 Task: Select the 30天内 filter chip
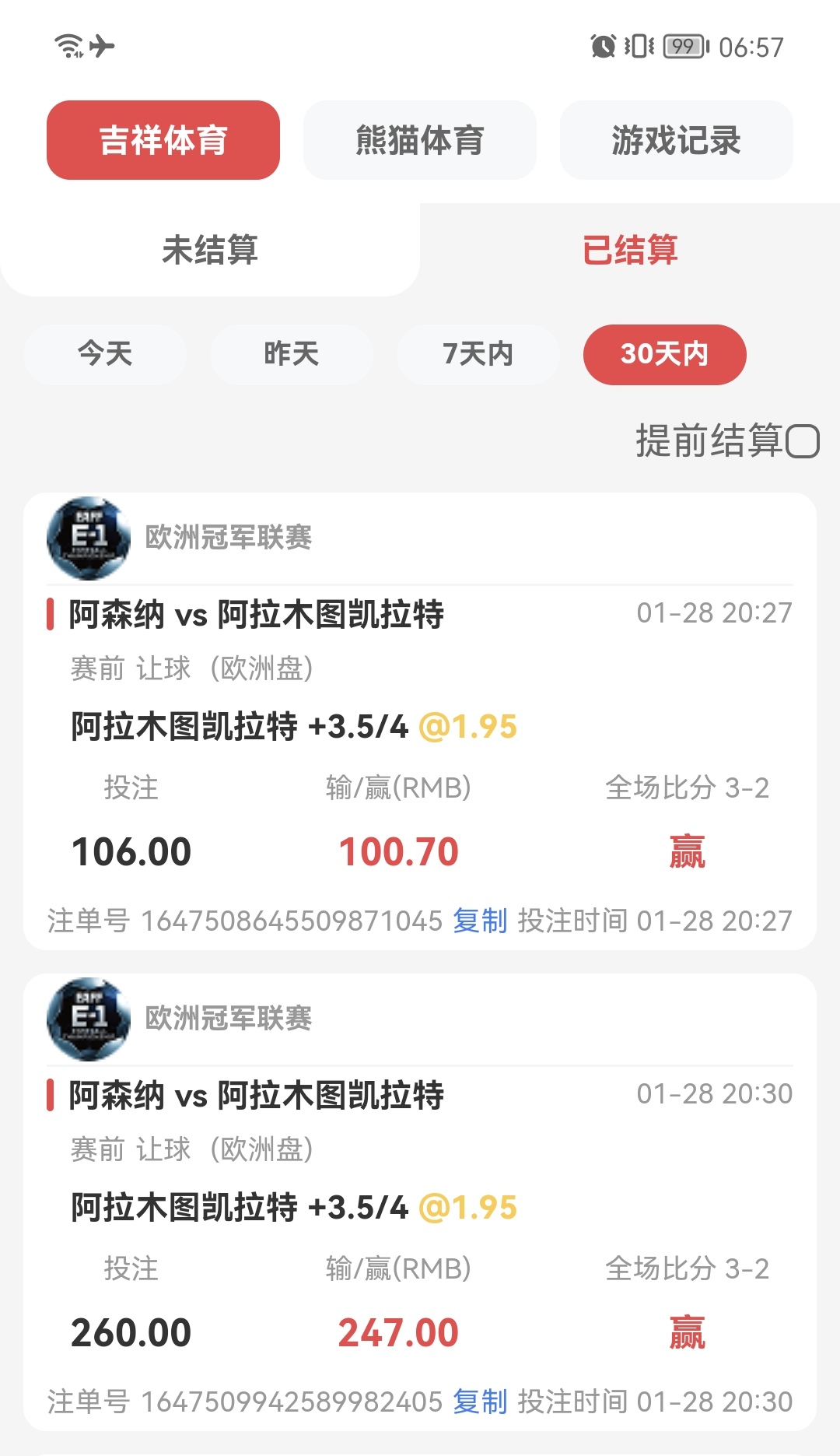pos(664,354)
